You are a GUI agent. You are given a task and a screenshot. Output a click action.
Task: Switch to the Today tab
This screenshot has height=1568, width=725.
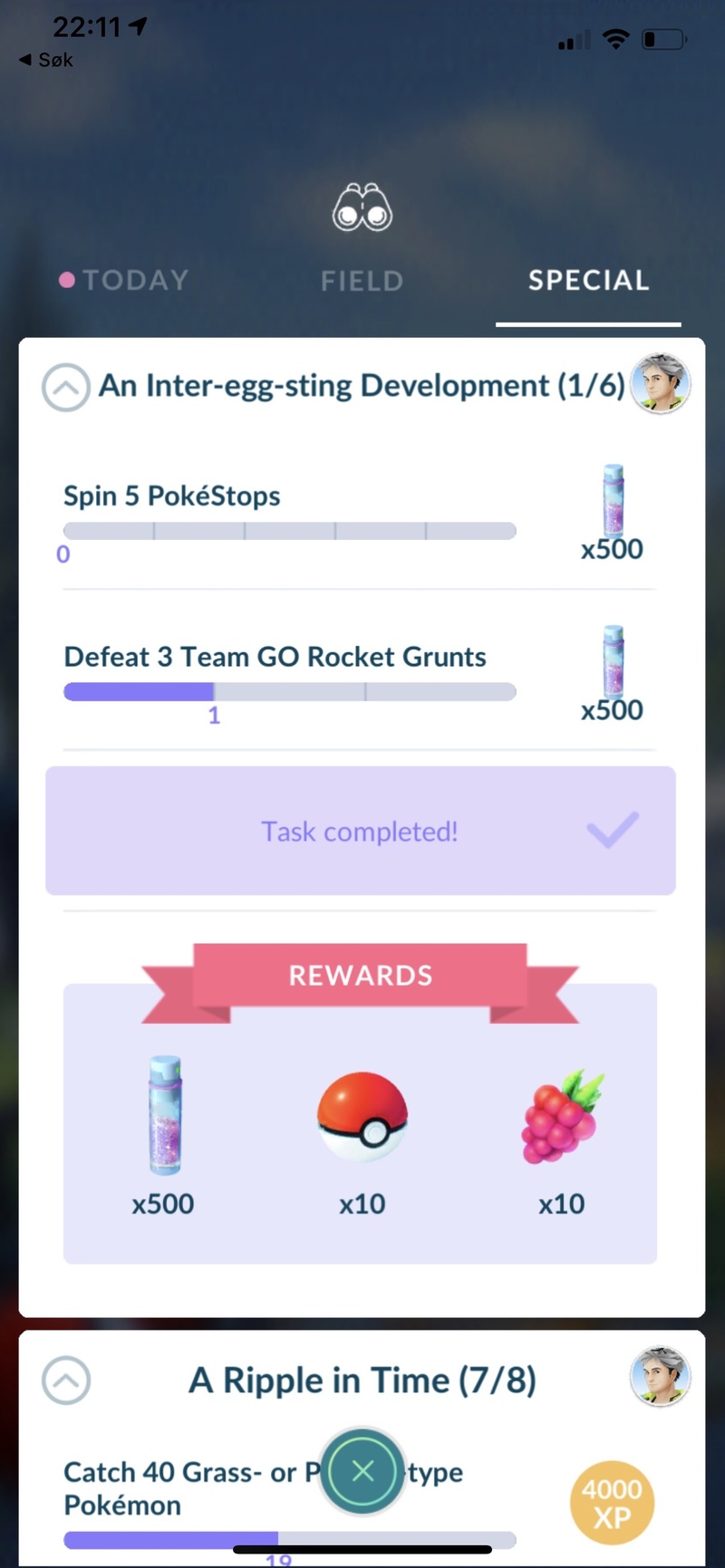point(125,280)
